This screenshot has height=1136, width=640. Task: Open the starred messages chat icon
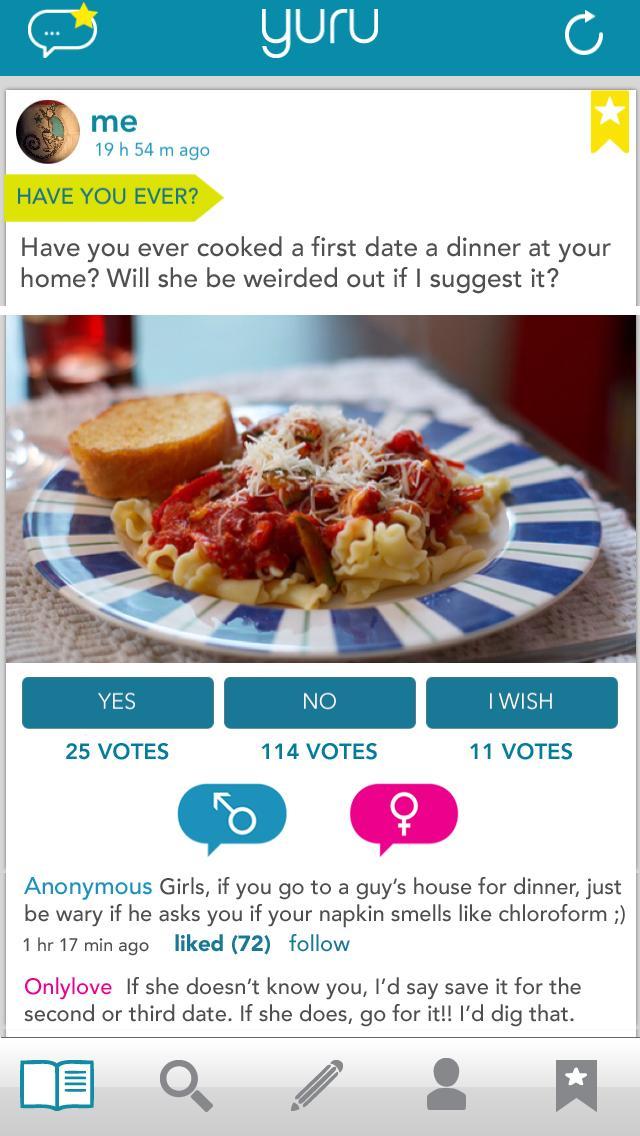coord(61,31)
